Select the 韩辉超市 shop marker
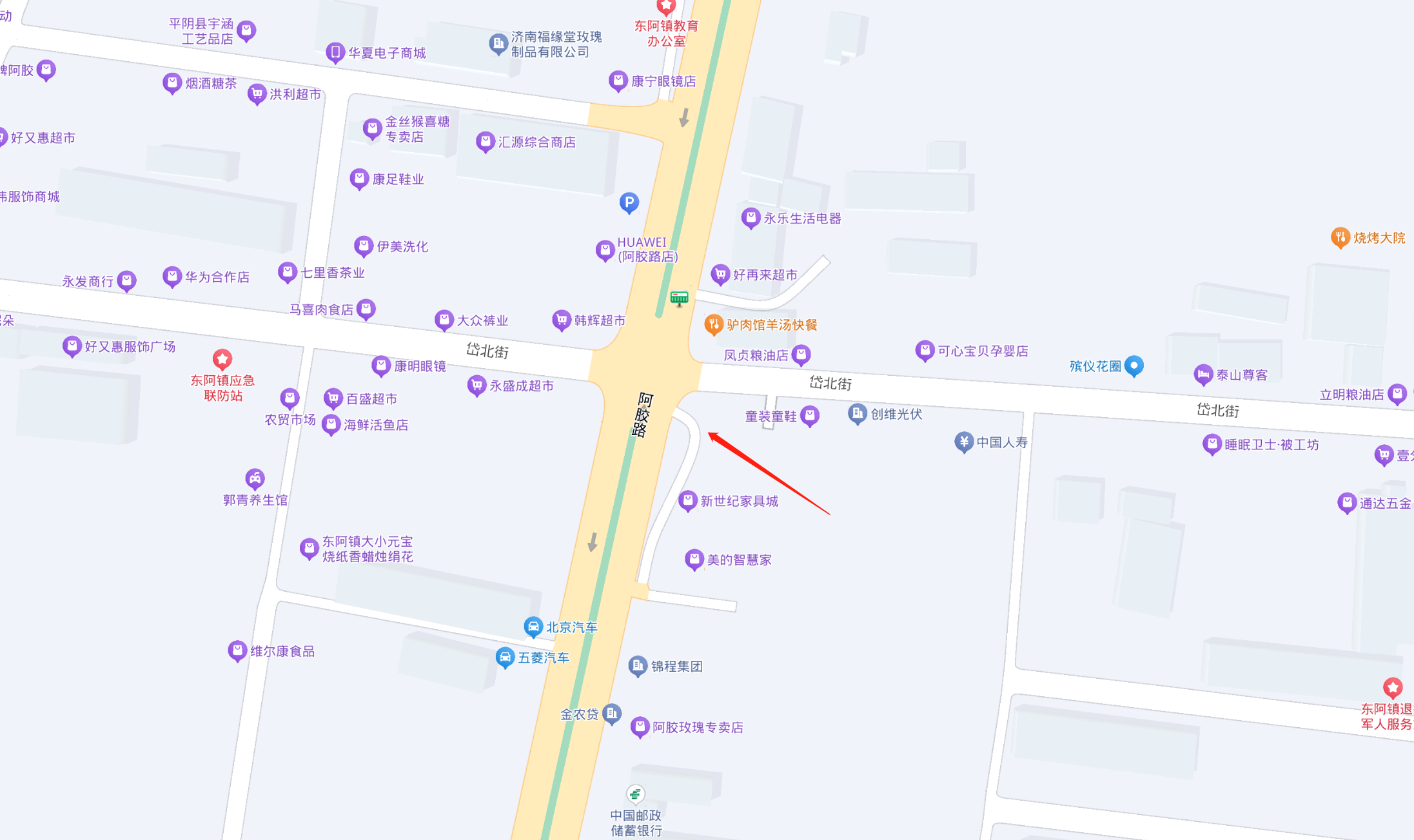Image resolution: width=1414 pixels, height=840 pixels. click(562, 320)
